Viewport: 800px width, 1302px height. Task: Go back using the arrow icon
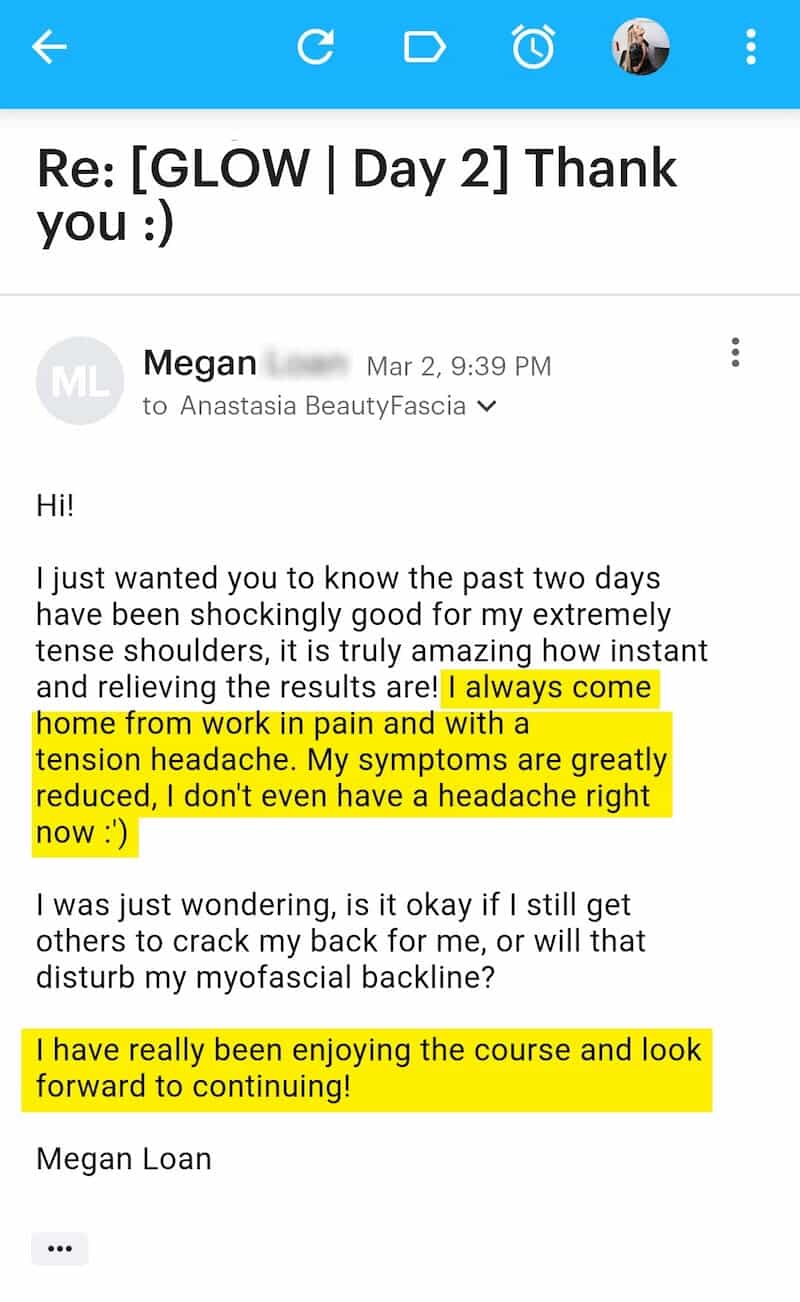tap(49, 47)
